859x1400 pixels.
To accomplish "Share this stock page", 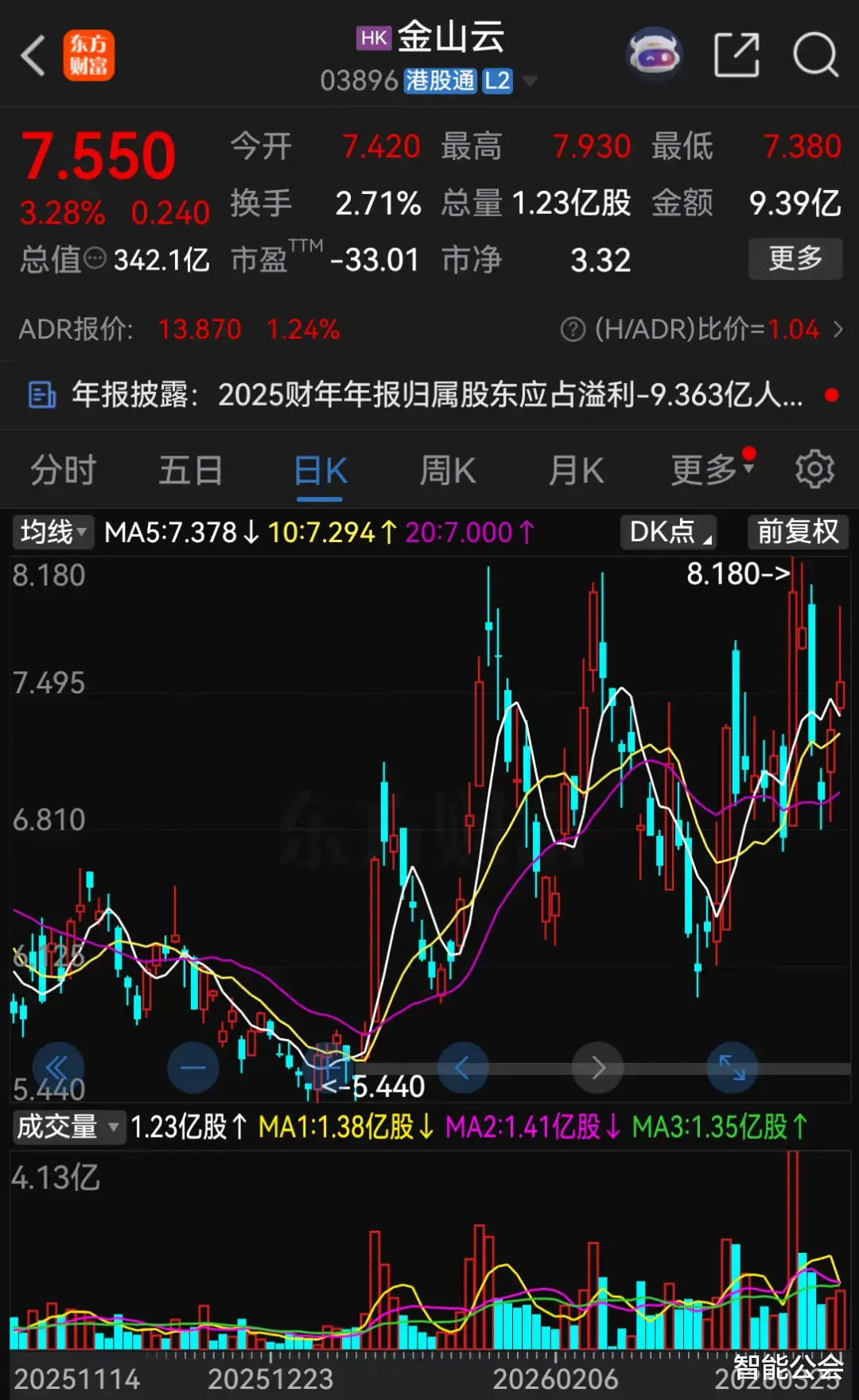I will 737,55.
